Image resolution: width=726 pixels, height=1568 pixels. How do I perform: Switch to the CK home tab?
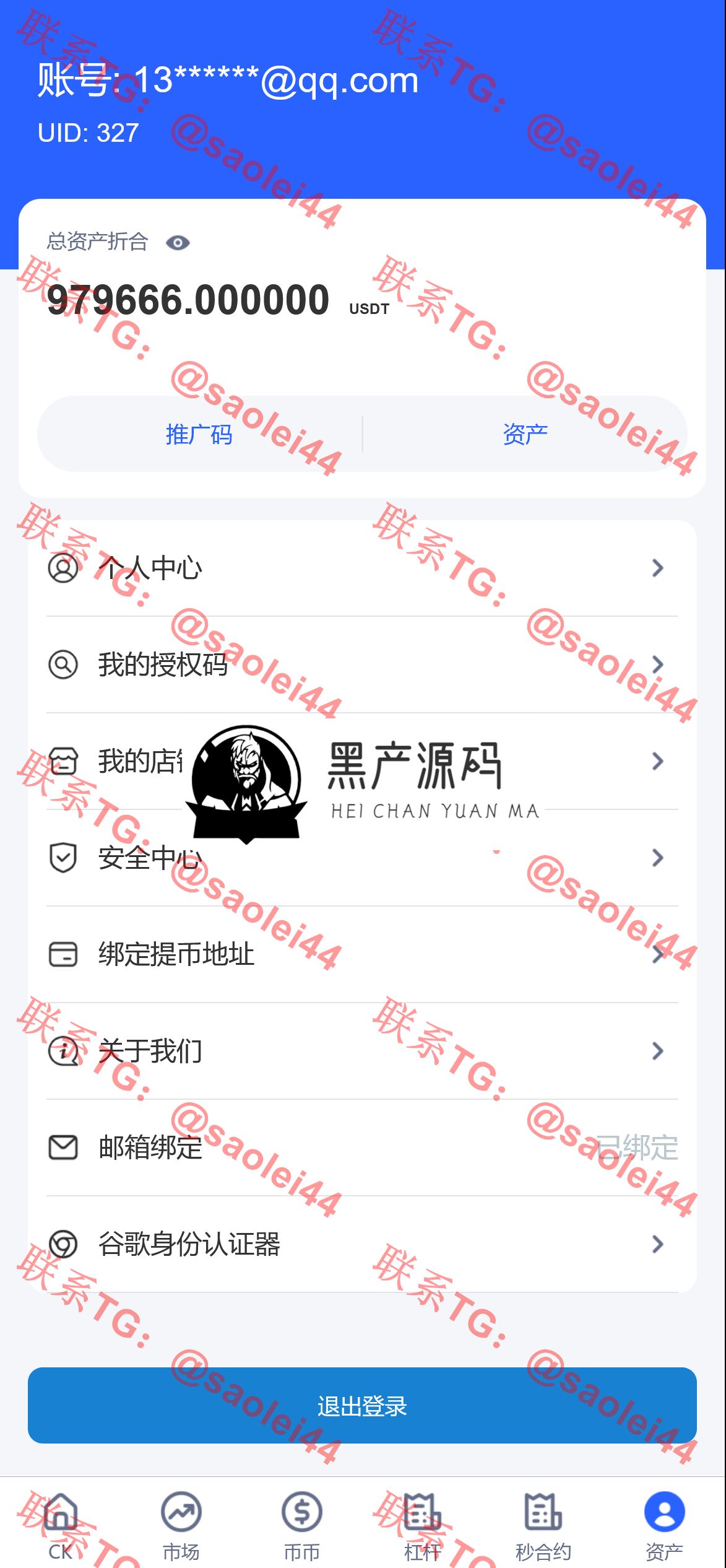[x=61, y=1525]
